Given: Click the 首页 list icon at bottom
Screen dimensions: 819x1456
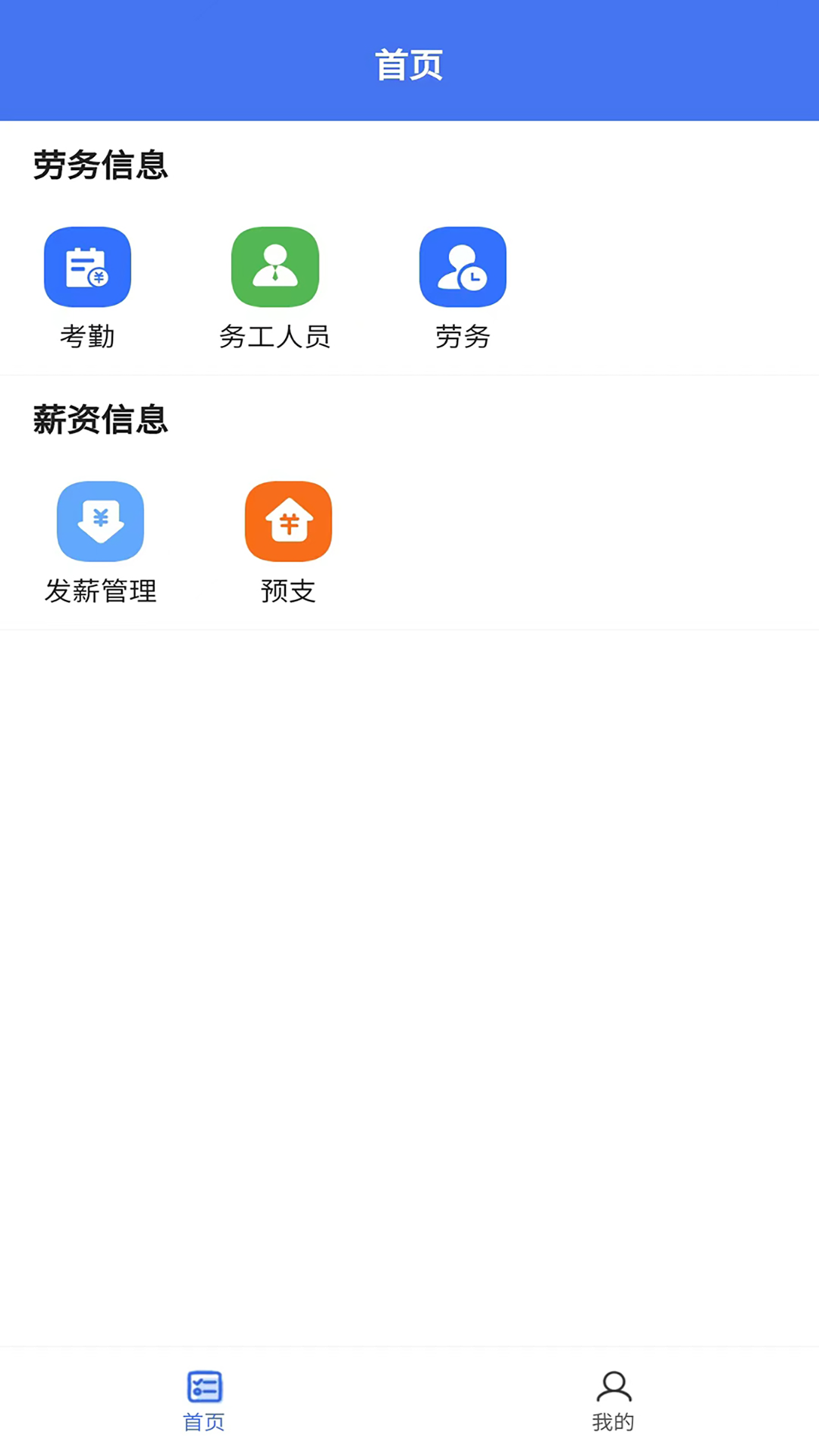Looking at the screenshot, I should (x=203, y=1385).
